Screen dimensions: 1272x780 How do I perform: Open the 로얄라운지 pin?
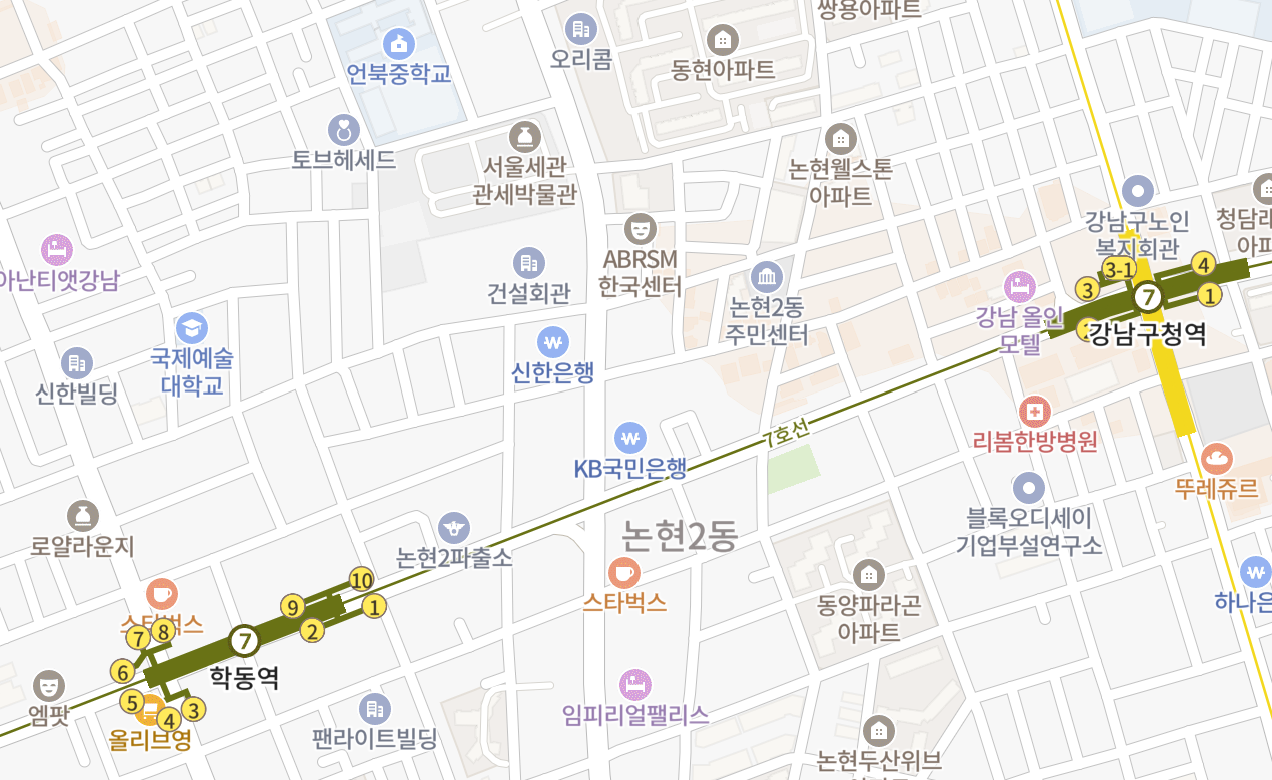click(82, 516)
